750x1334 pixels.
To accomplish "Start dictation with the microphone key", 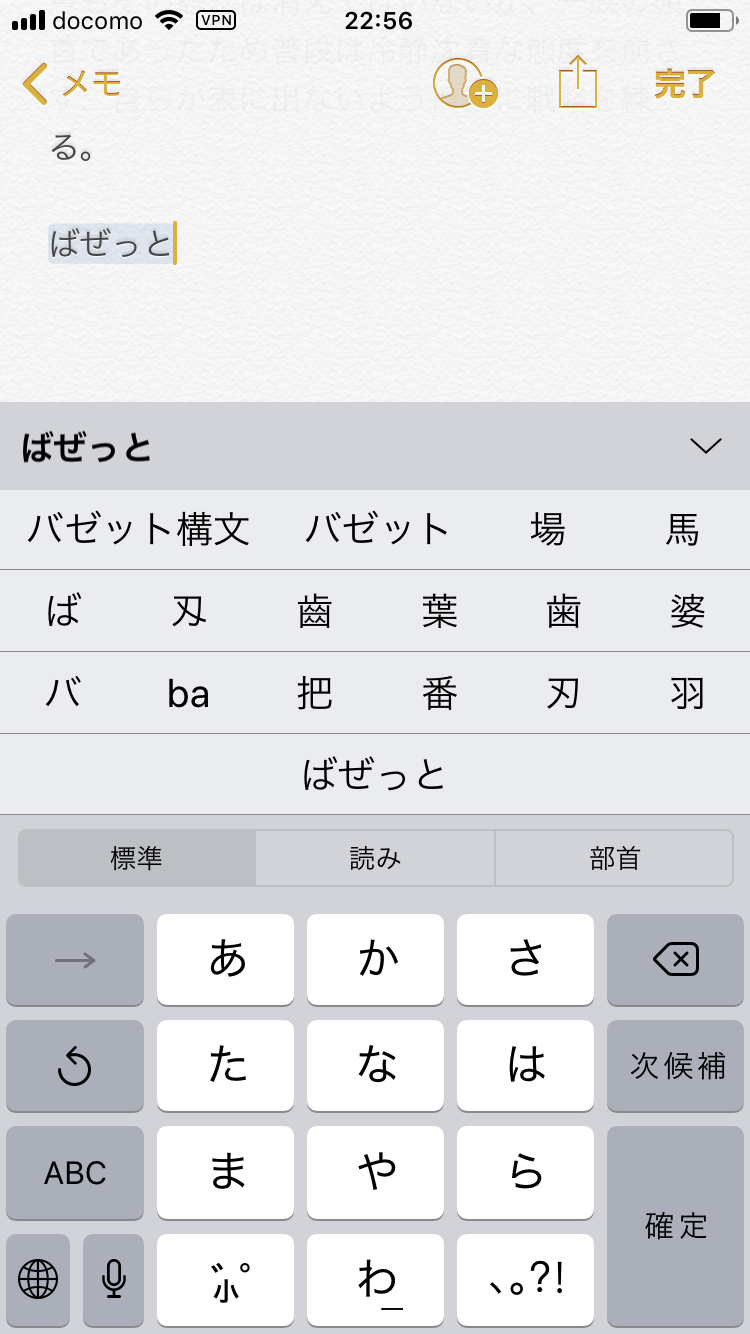I will point(114,1278).
